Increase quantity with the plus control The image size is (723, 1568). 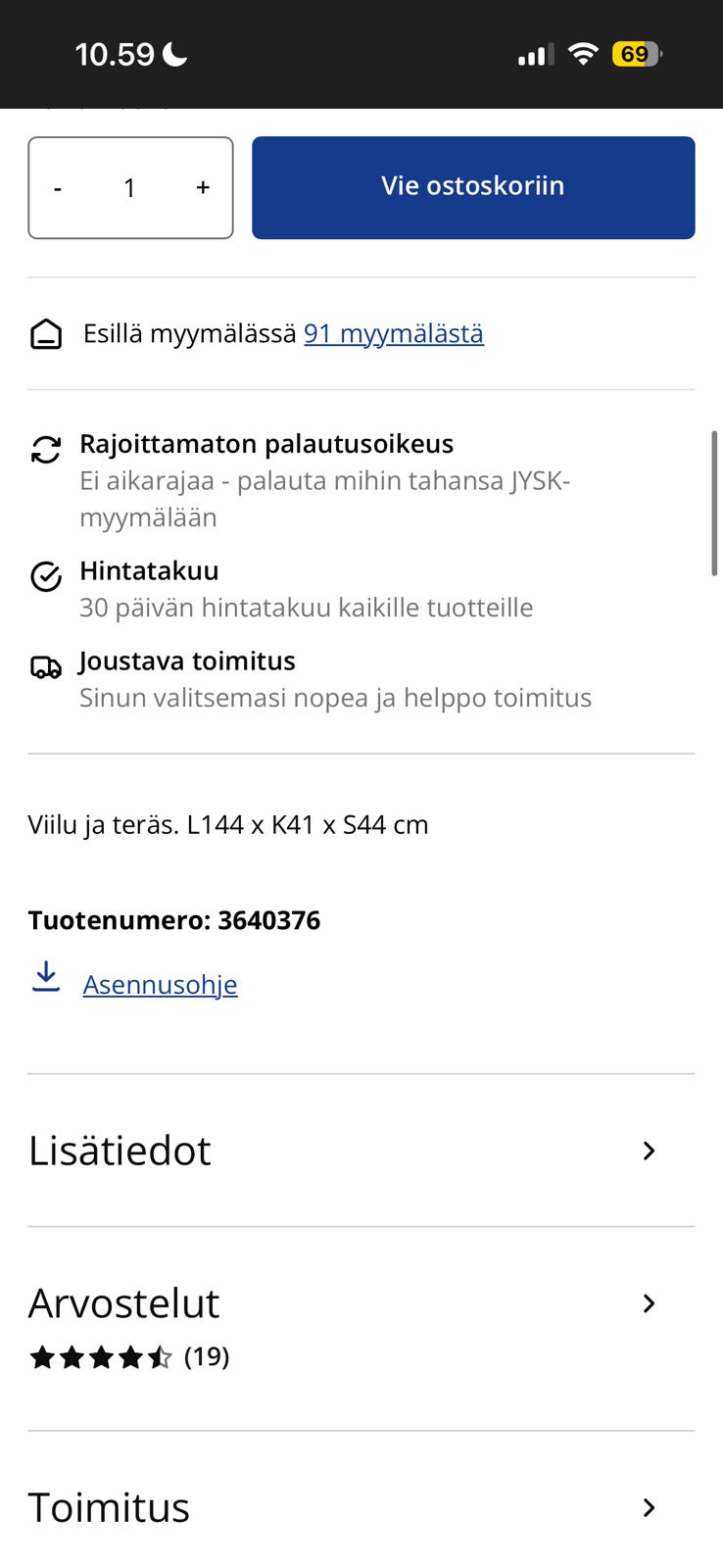(202, 187)
